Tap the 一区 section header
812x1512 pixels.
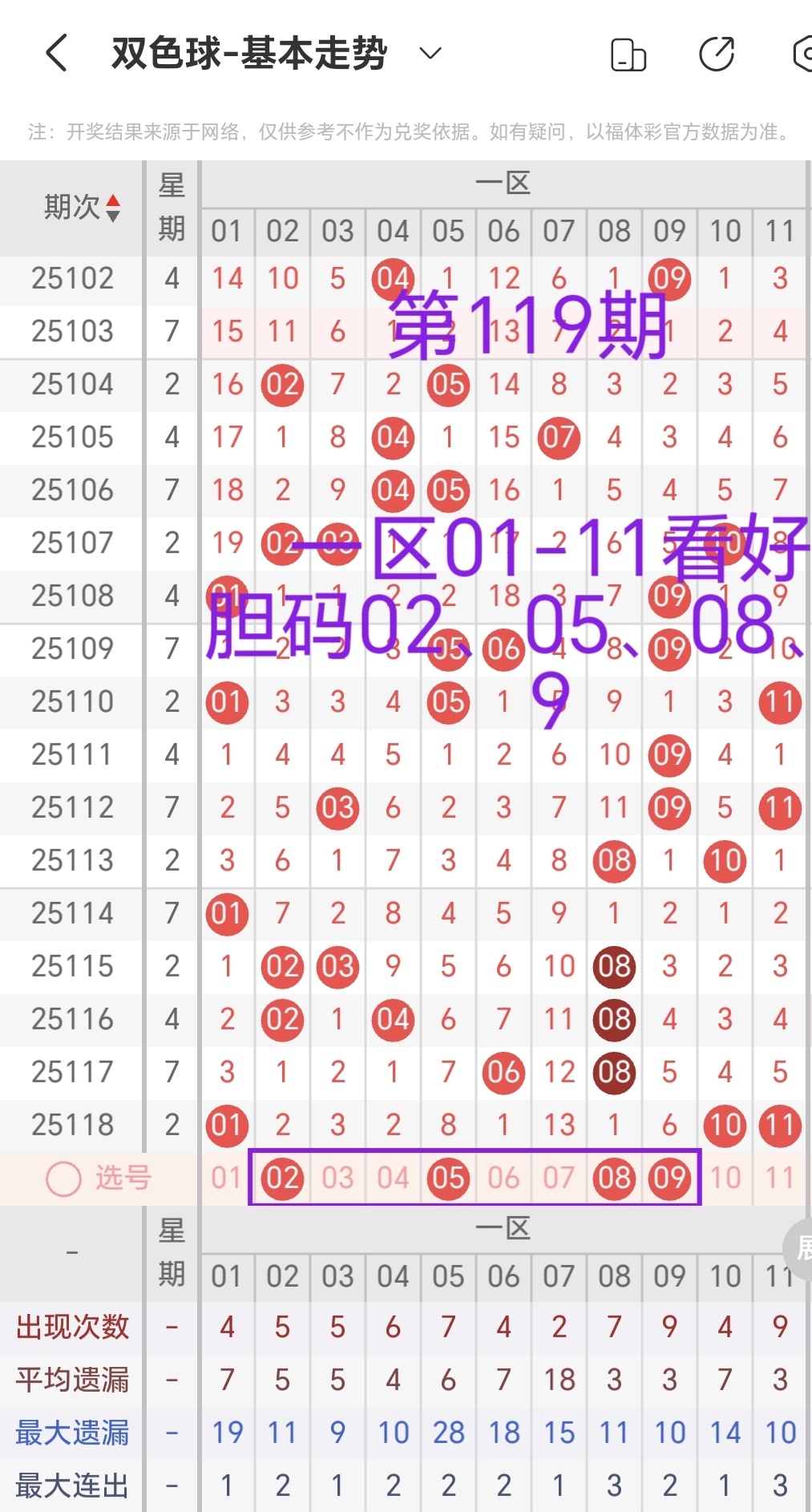click(503, 183)
